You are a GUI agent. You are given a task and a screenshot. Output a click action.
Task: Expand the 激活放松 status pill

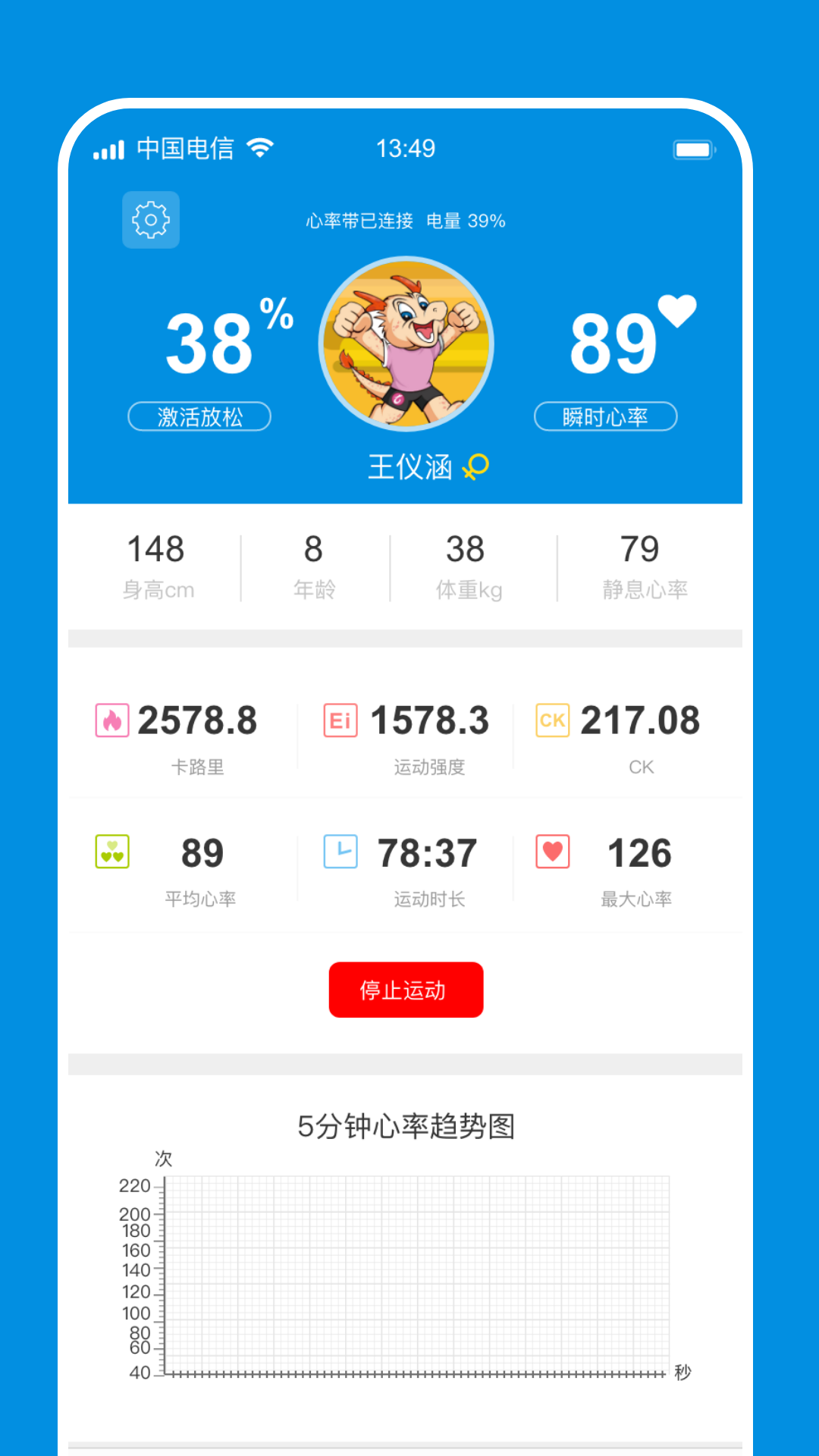click(199, 417)
